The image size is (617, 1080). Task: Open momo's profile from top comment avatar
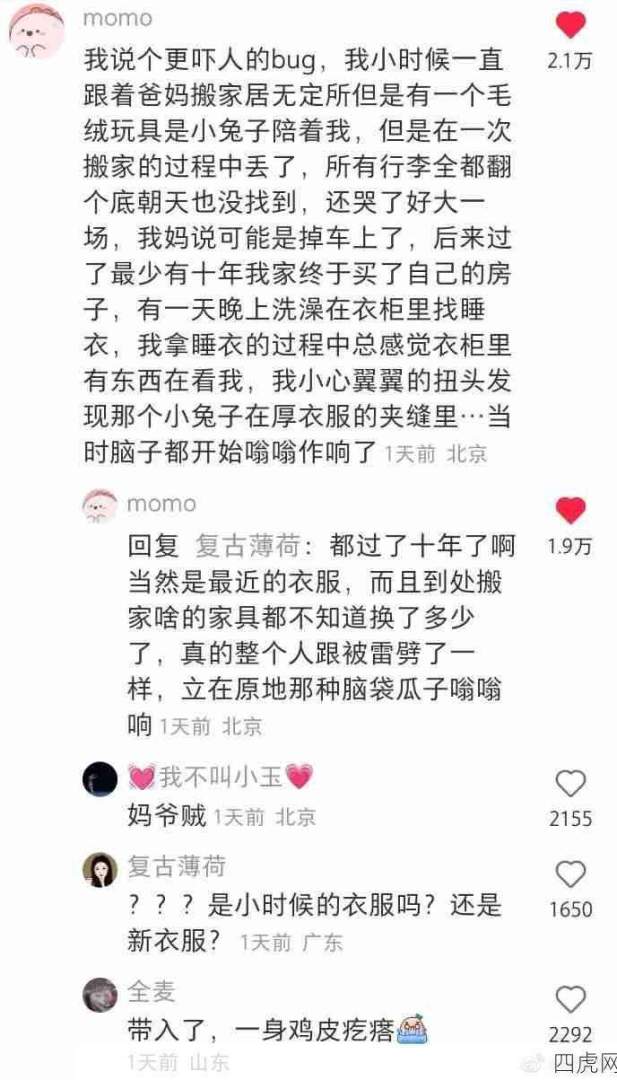(x=36, y=36)
